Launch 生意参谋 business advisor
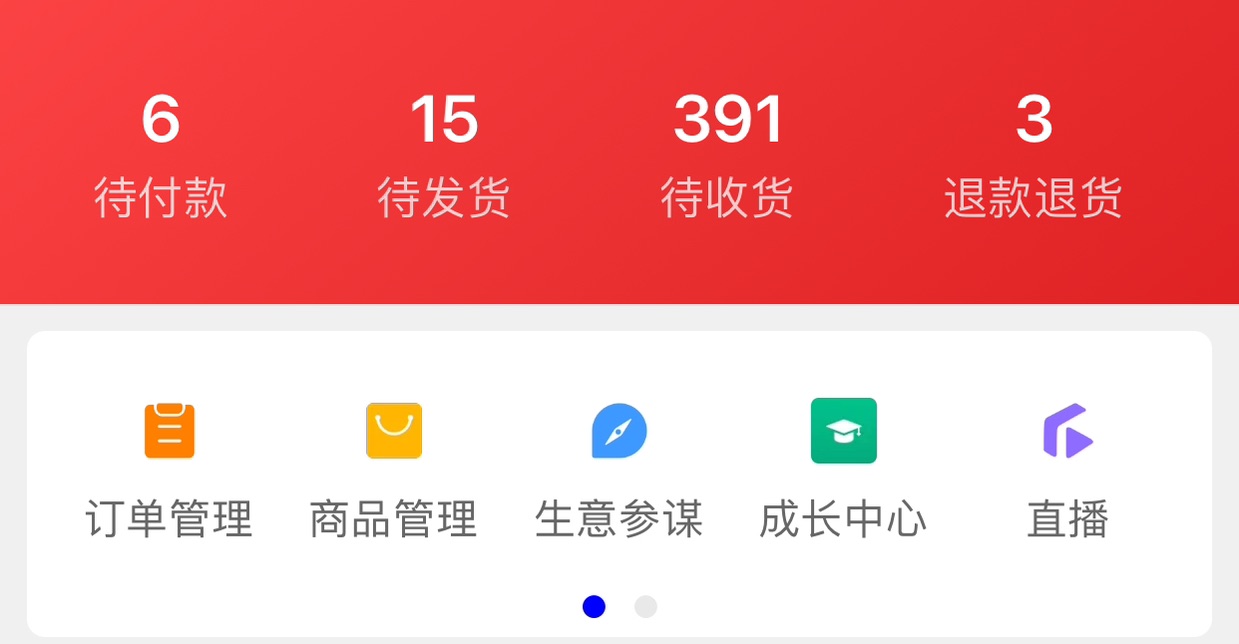 point(619,465)
